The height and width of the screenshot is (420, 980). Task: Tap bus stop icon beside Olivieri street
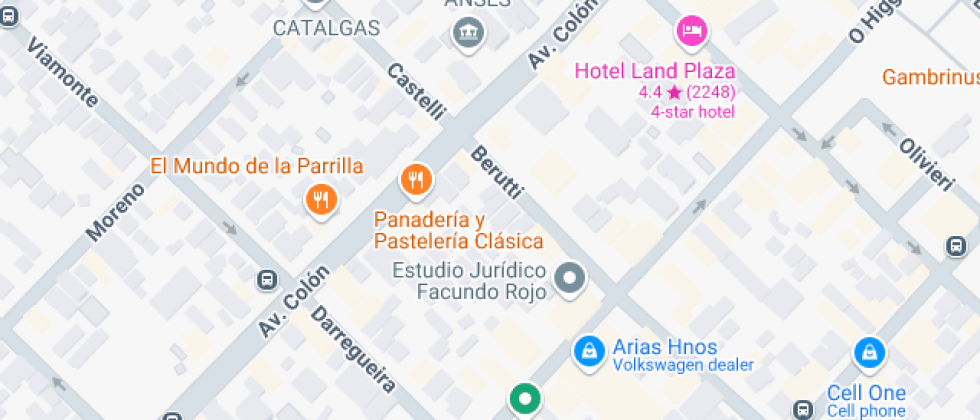(956, 246)
